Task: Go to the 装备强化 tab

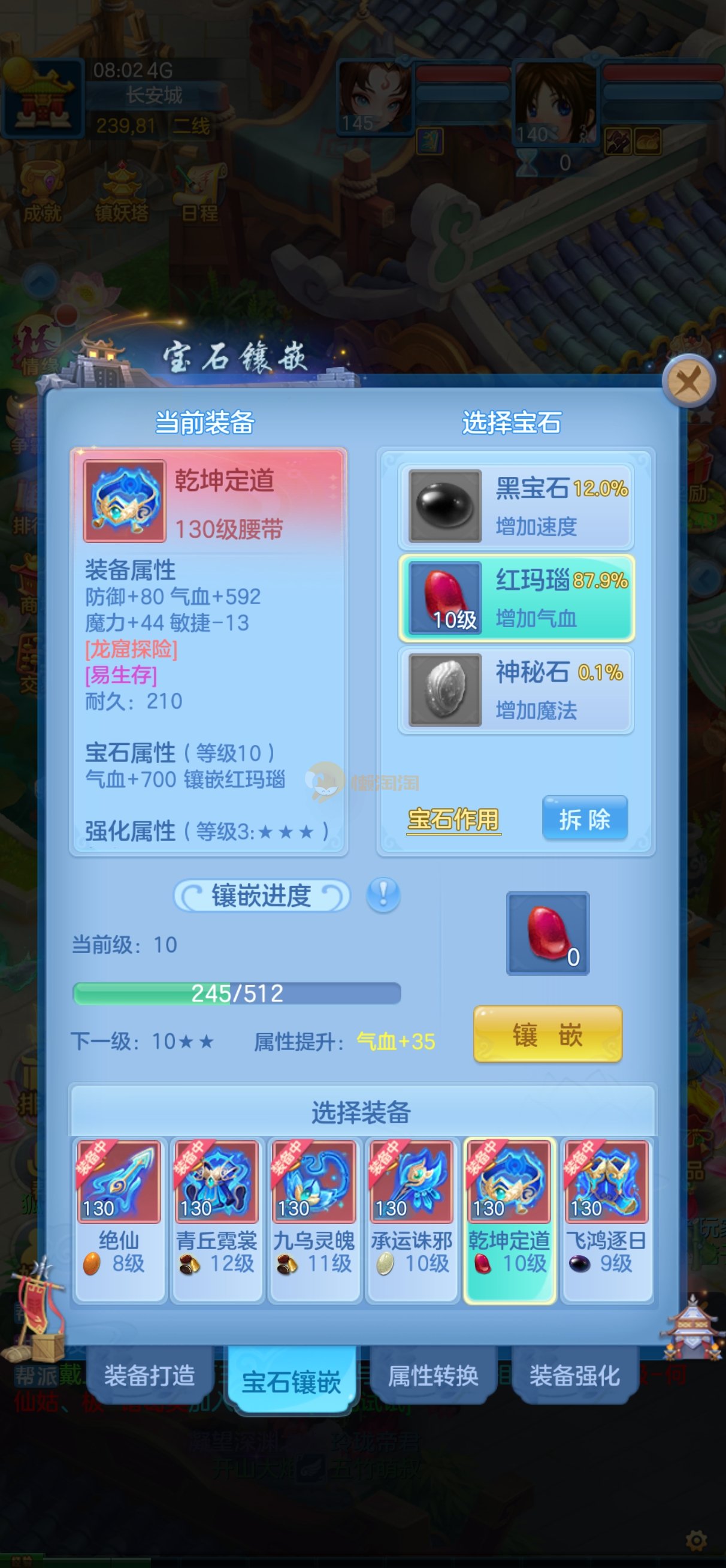Action: 574,1376
